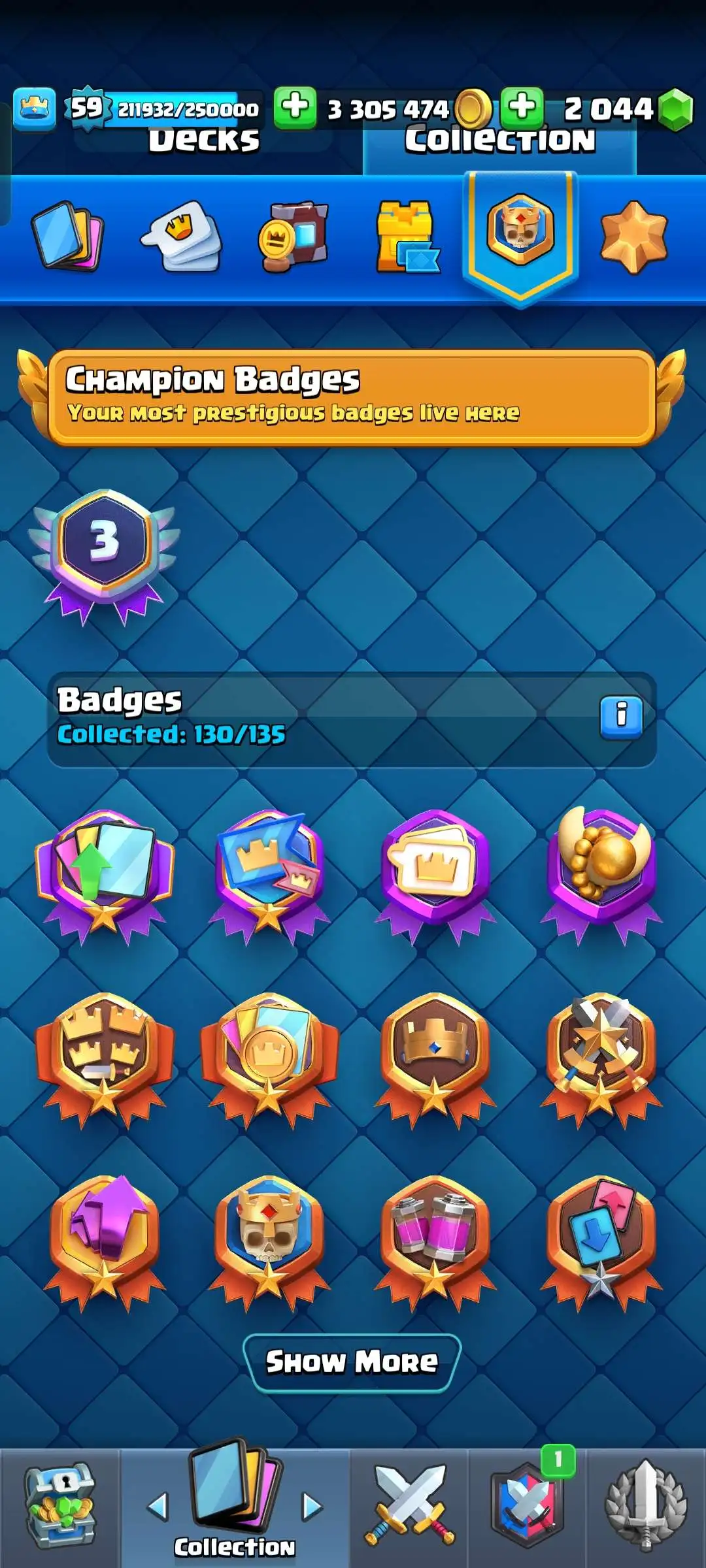Viewport: 706px width, 1568px height.
Task: Open the Events sword wreath tab
Action: [x=646, y=1506]
